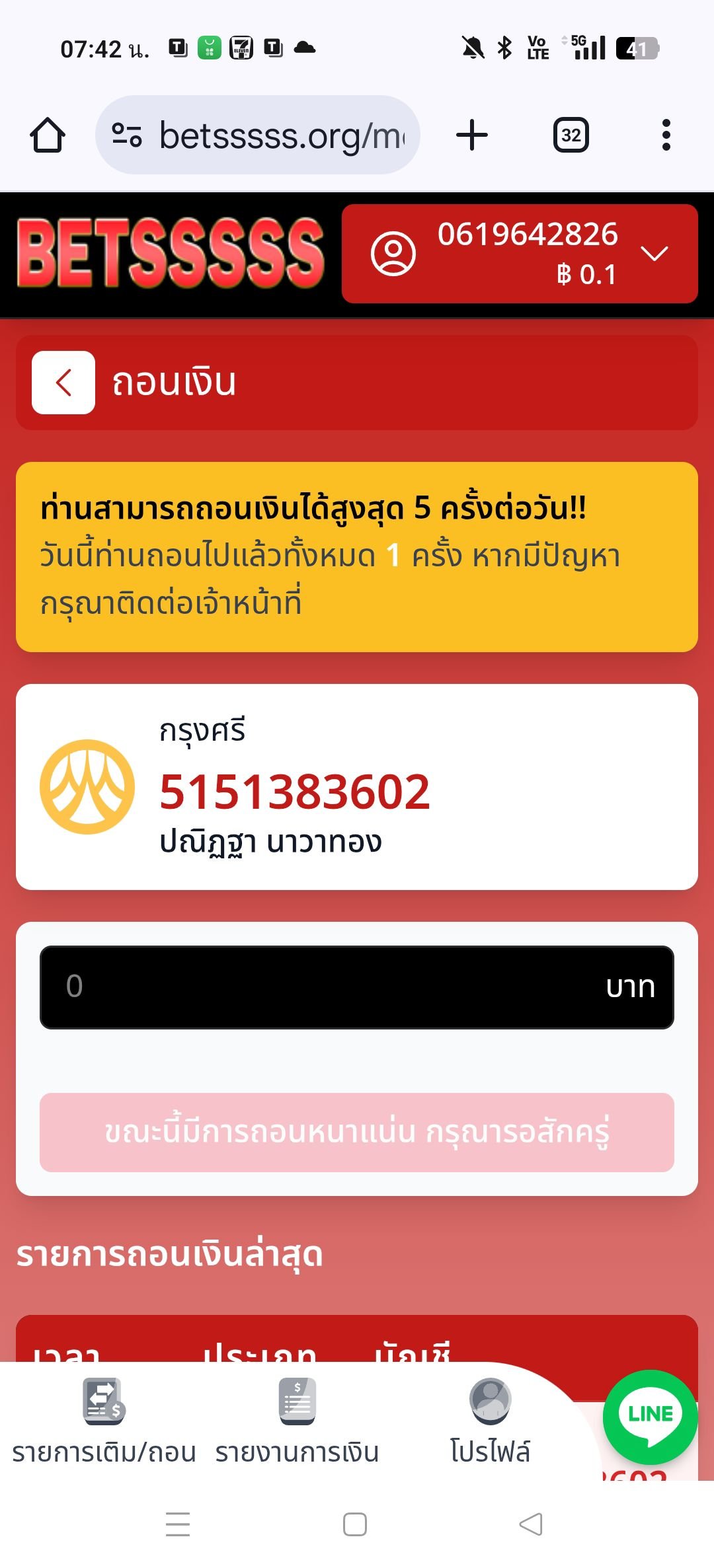Open the system recent apps view

[x=178, y=1524]
